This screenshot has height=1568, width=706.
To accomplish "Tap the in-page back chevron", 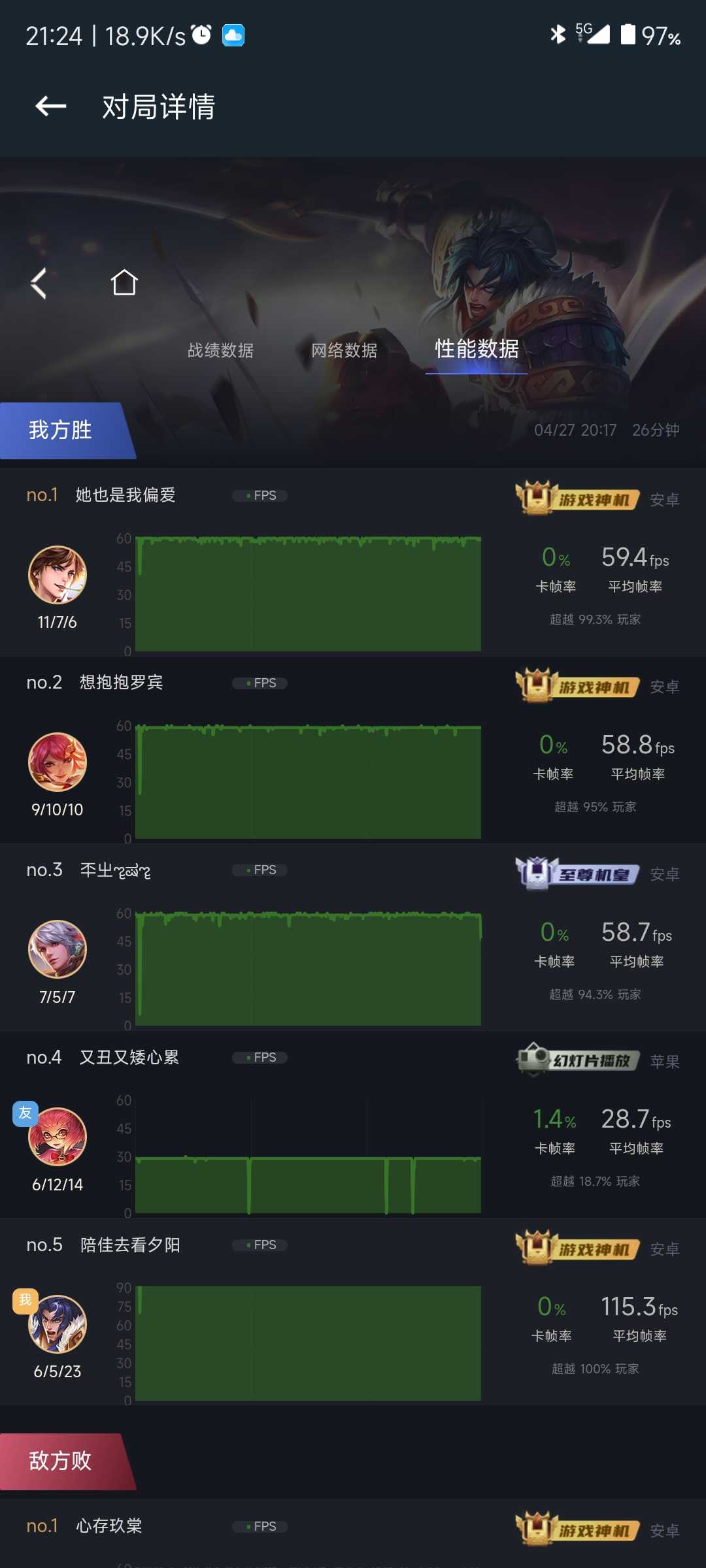I will (39, 283).
